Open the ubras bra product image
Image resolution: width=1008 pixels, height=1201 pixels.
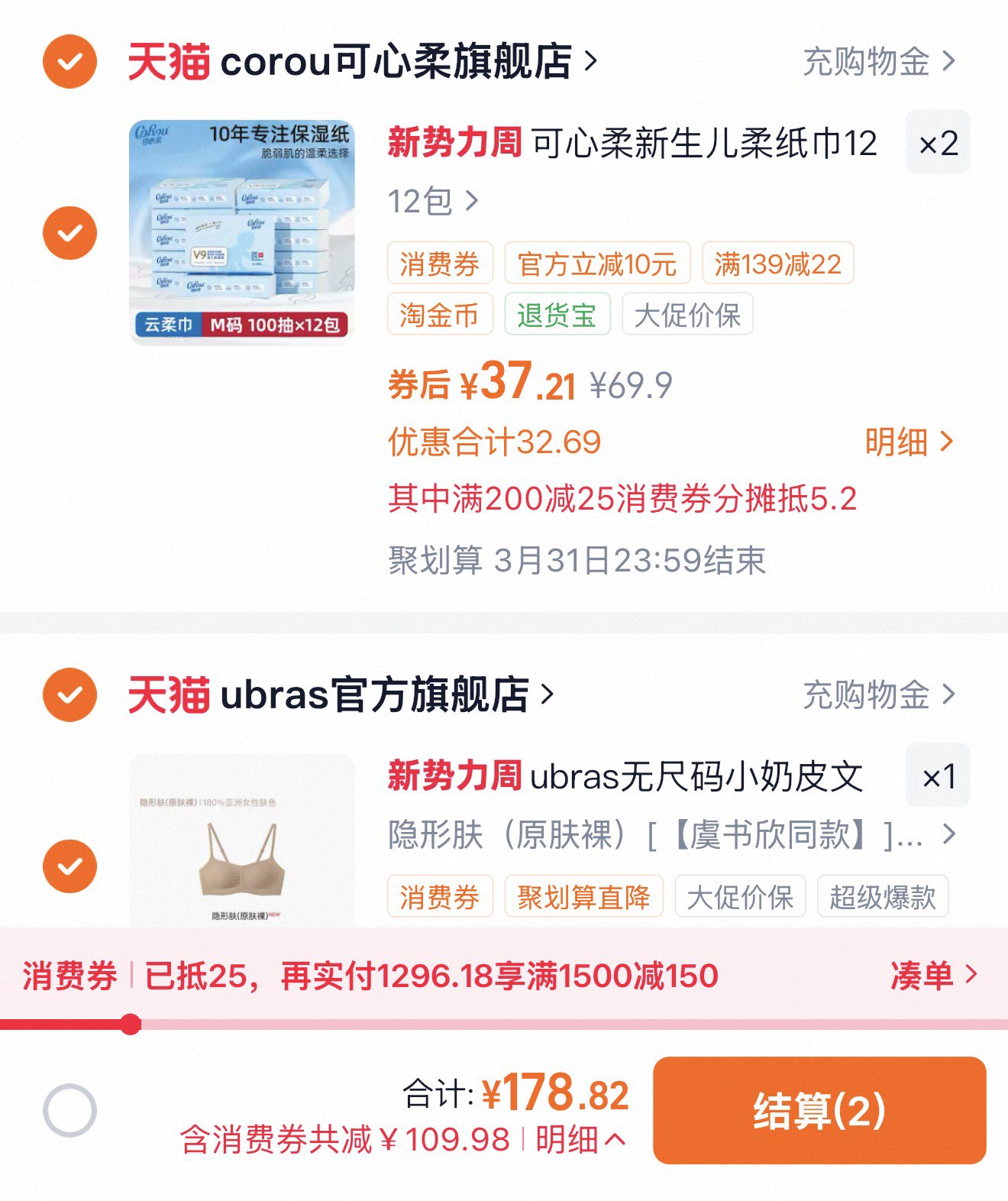[x=242, y=840]
